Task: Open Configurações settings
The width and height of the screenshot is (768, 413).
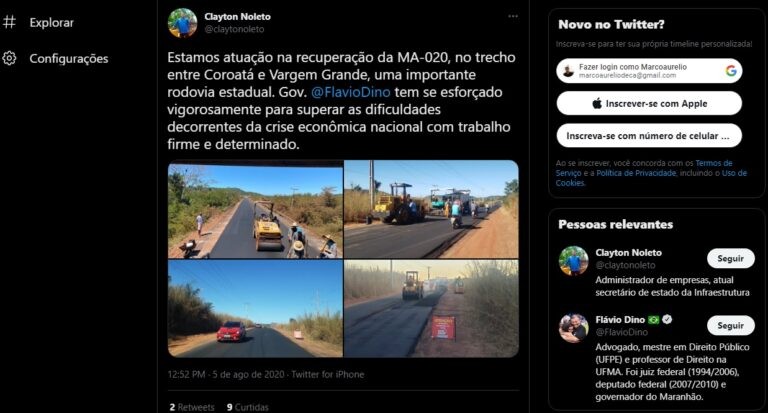Action: (x=67, y=58)
